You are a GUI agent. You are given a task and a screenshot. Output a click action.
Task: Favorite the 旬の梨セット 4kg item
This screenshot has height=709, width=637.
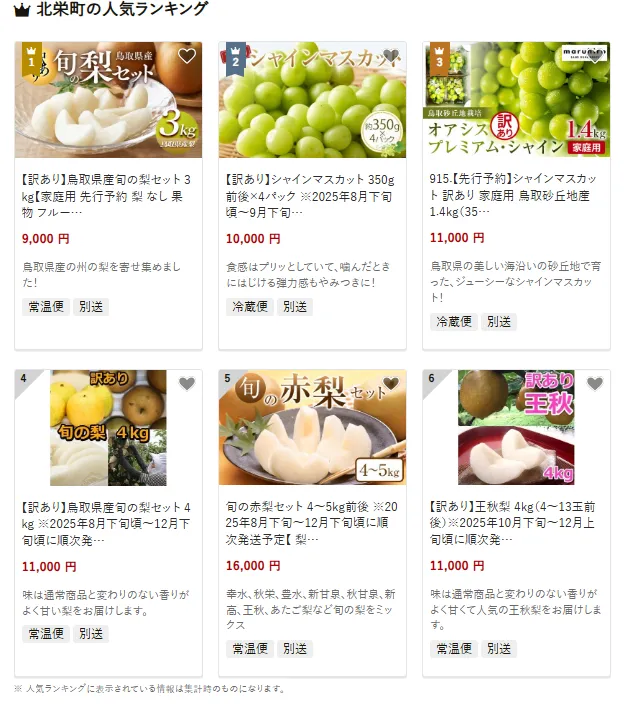[x=187, y=384]
